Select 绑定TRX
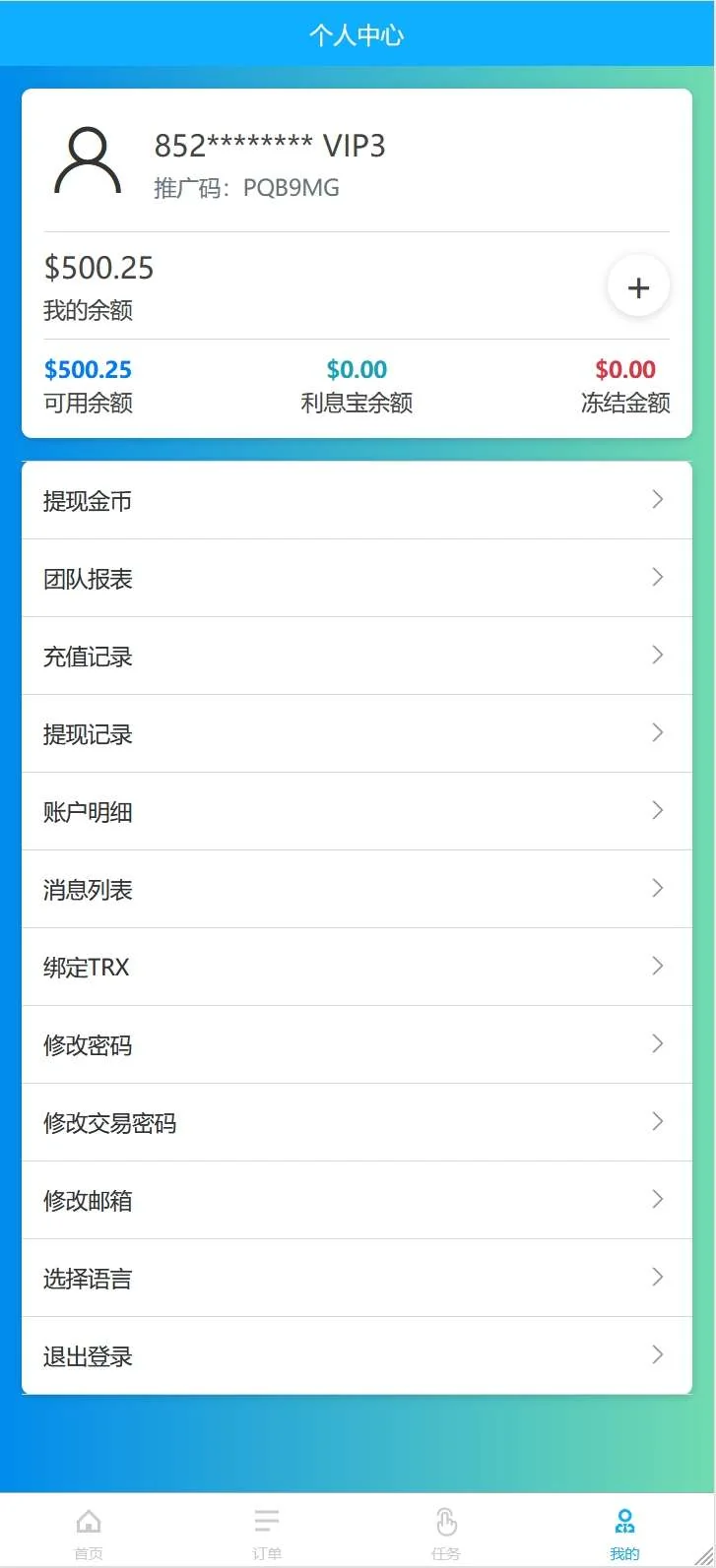The width and height of the screenshot is (716, 1568). tap(357, 968)
